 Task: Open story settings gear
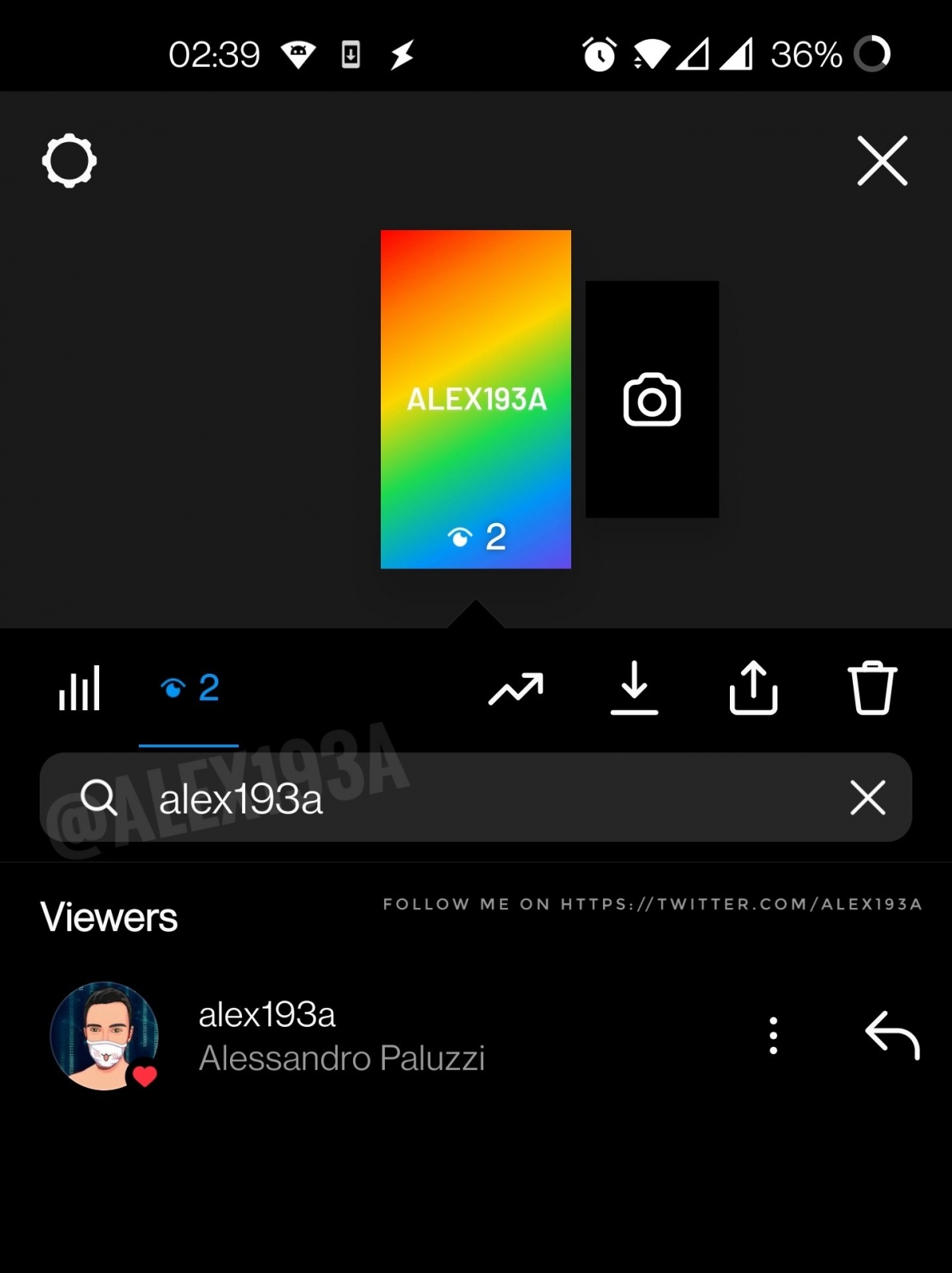click(69, 161)
